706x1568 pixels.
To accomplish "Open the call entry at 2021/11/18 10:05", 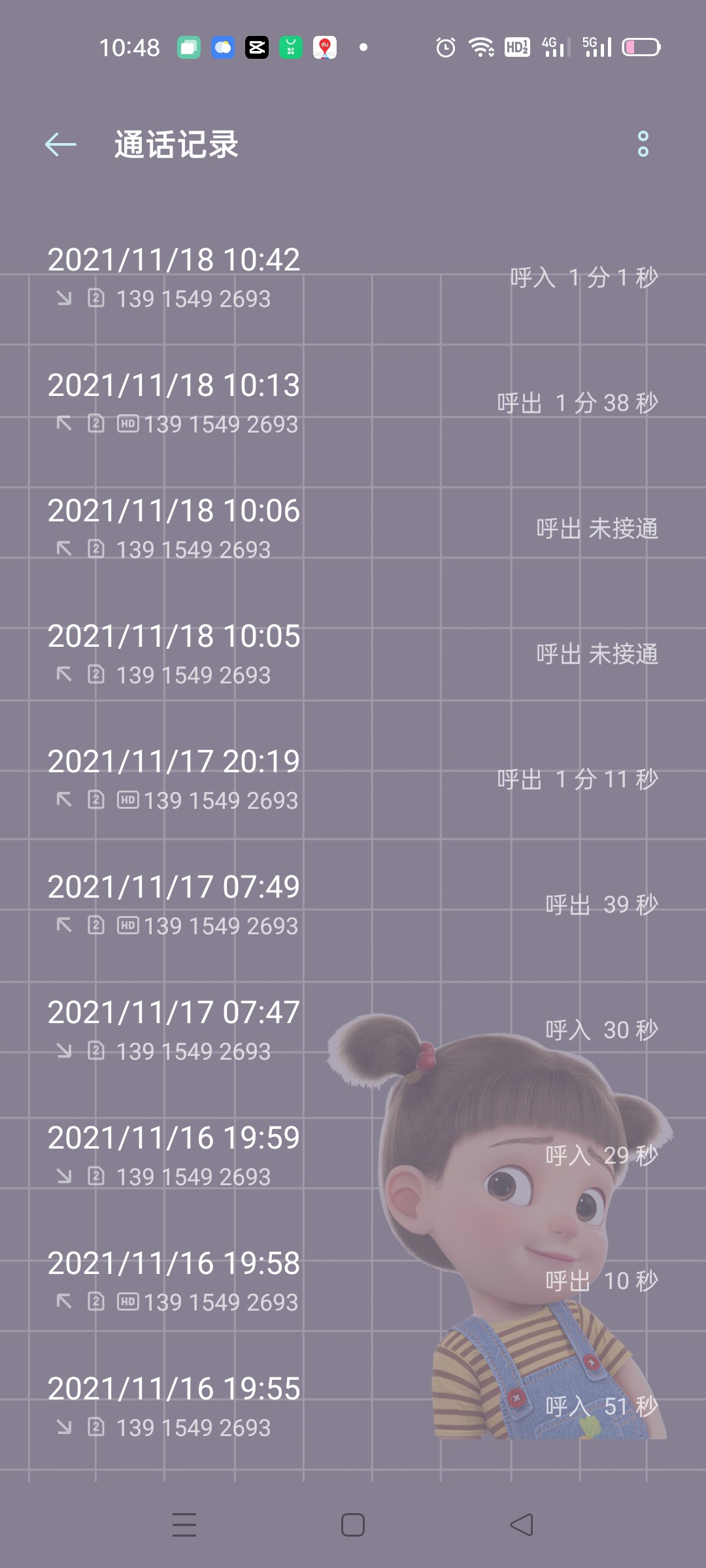I will pos(353,653).
